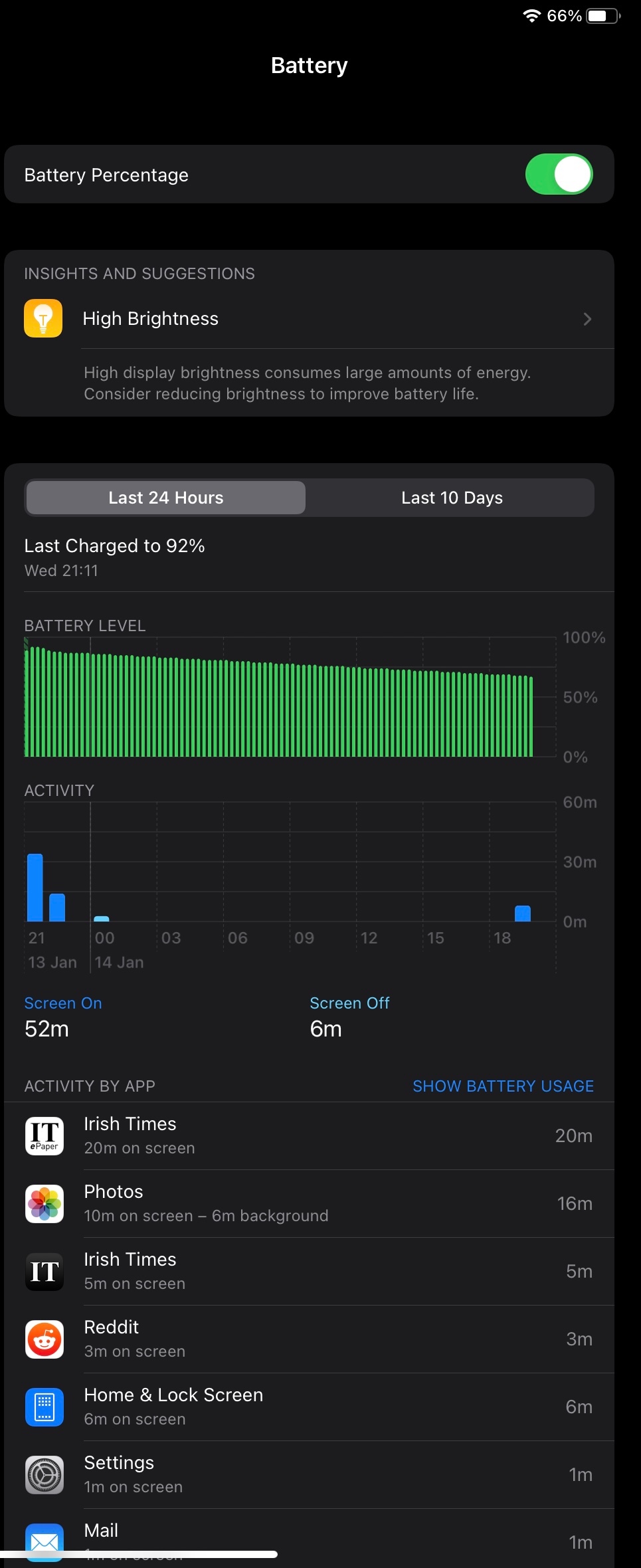Turn off the Battery Percentage switch
The height and width of the screenshot is (1568, 641).
(x=559, y=174)
